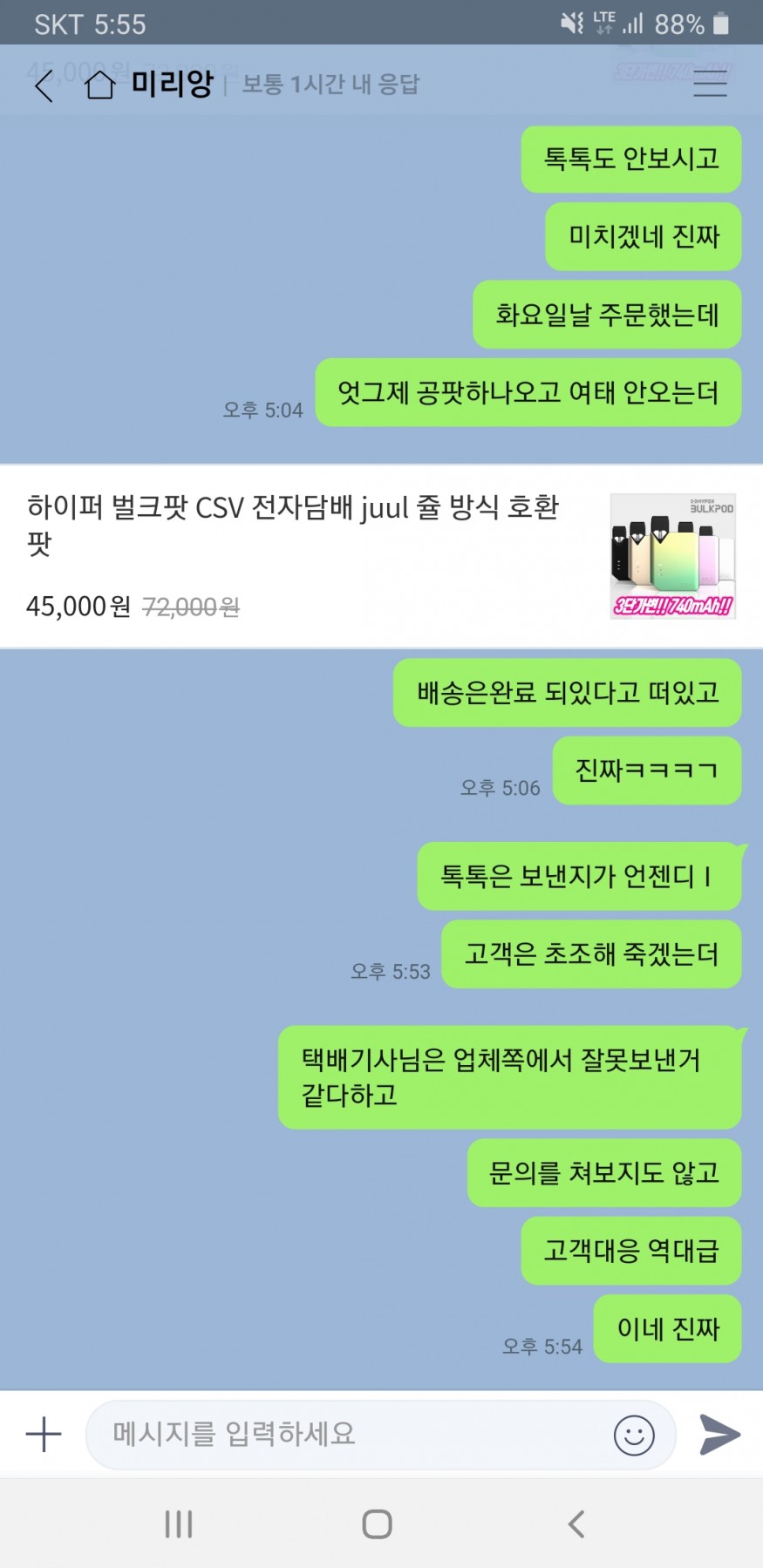Focus the 메시지를 입력하세요 message field
This screenshot has height=1568, width=763.
pos(349,1435)
